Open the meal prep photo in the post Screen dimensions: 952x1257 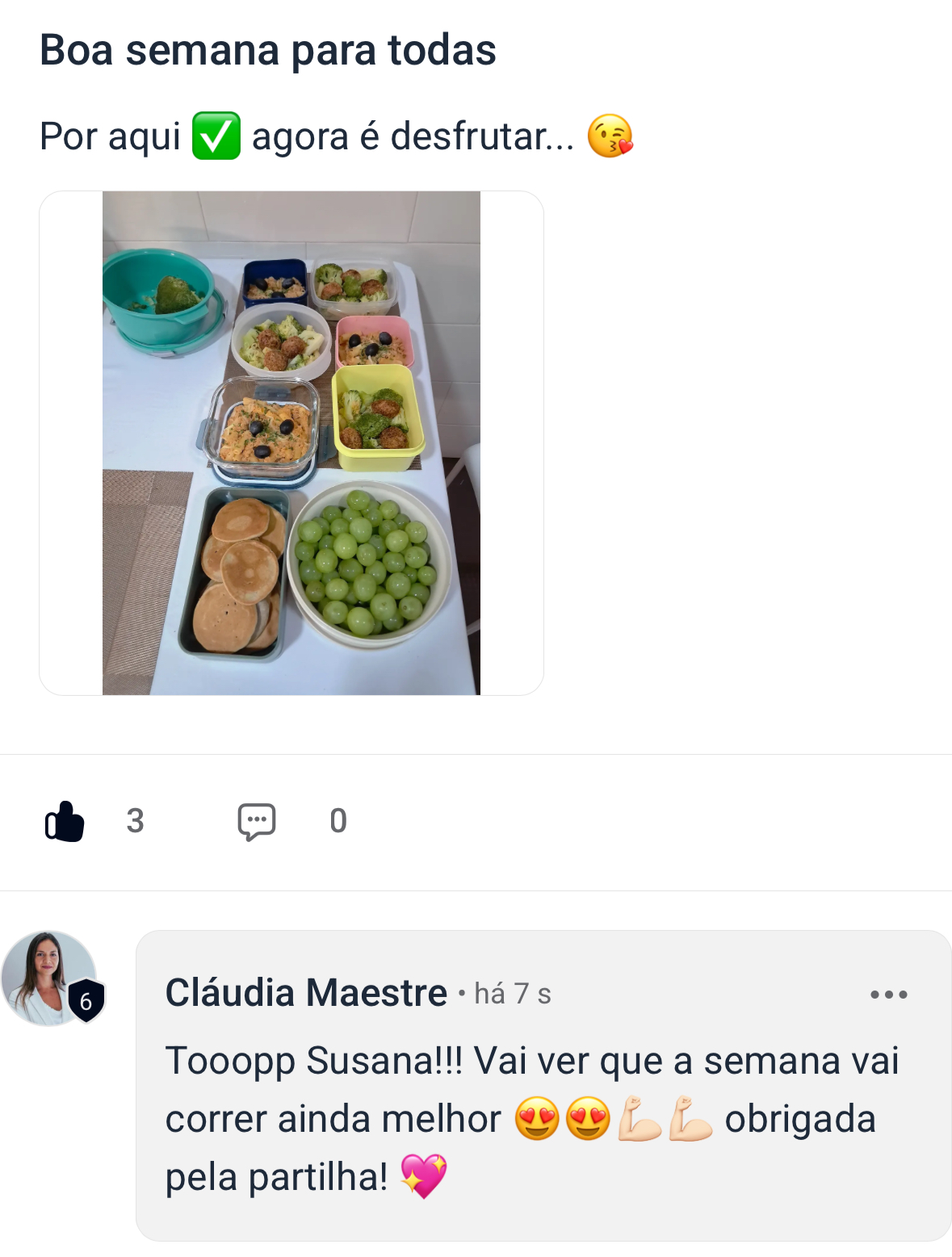tap(291, 443)
